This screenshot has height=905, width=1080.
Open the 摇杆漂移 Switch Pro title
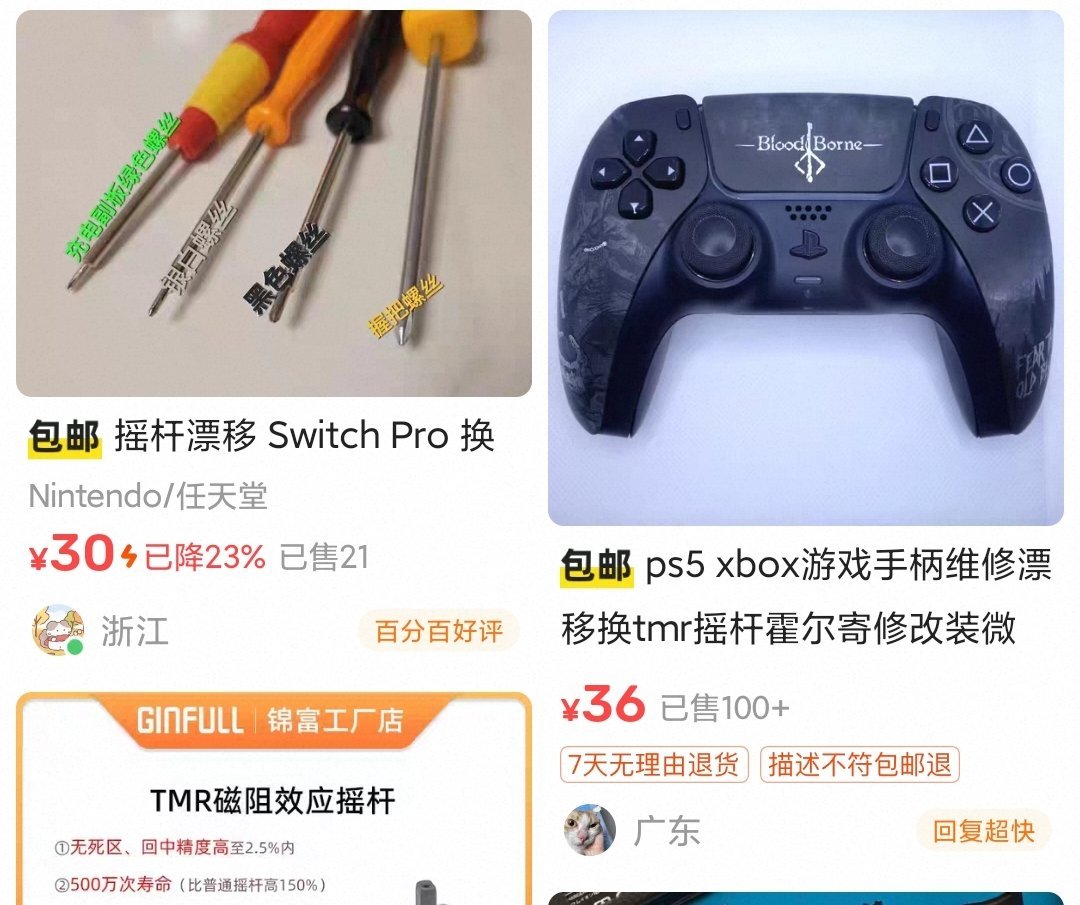click(x=305, y=437)
